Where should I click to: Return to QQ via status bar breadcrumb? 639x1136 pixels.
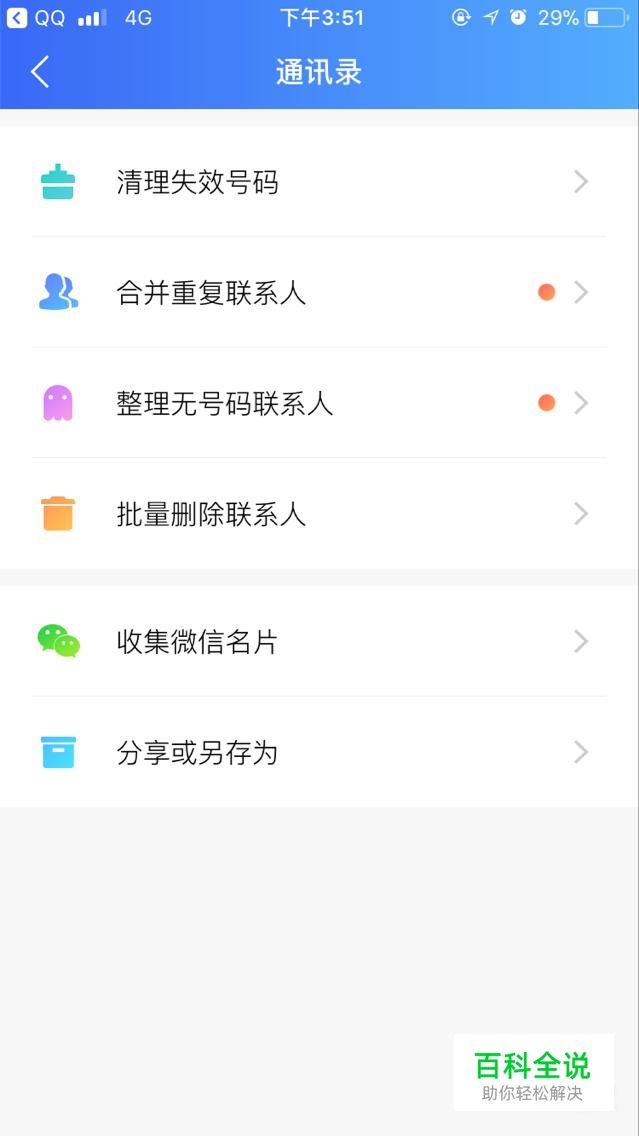pos(36,17)
